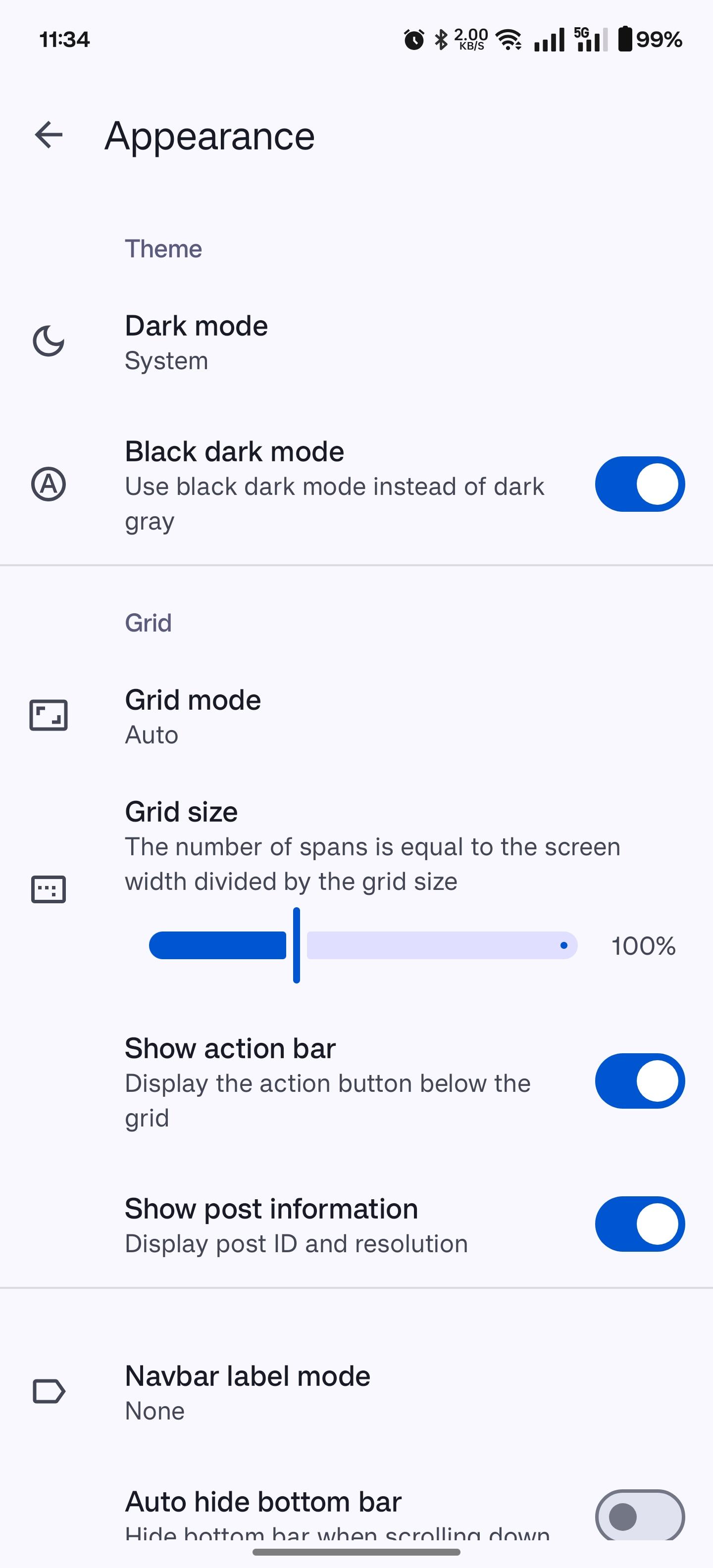Tap the Grid size slider track
713x1568 pixels.
point(363,945)
